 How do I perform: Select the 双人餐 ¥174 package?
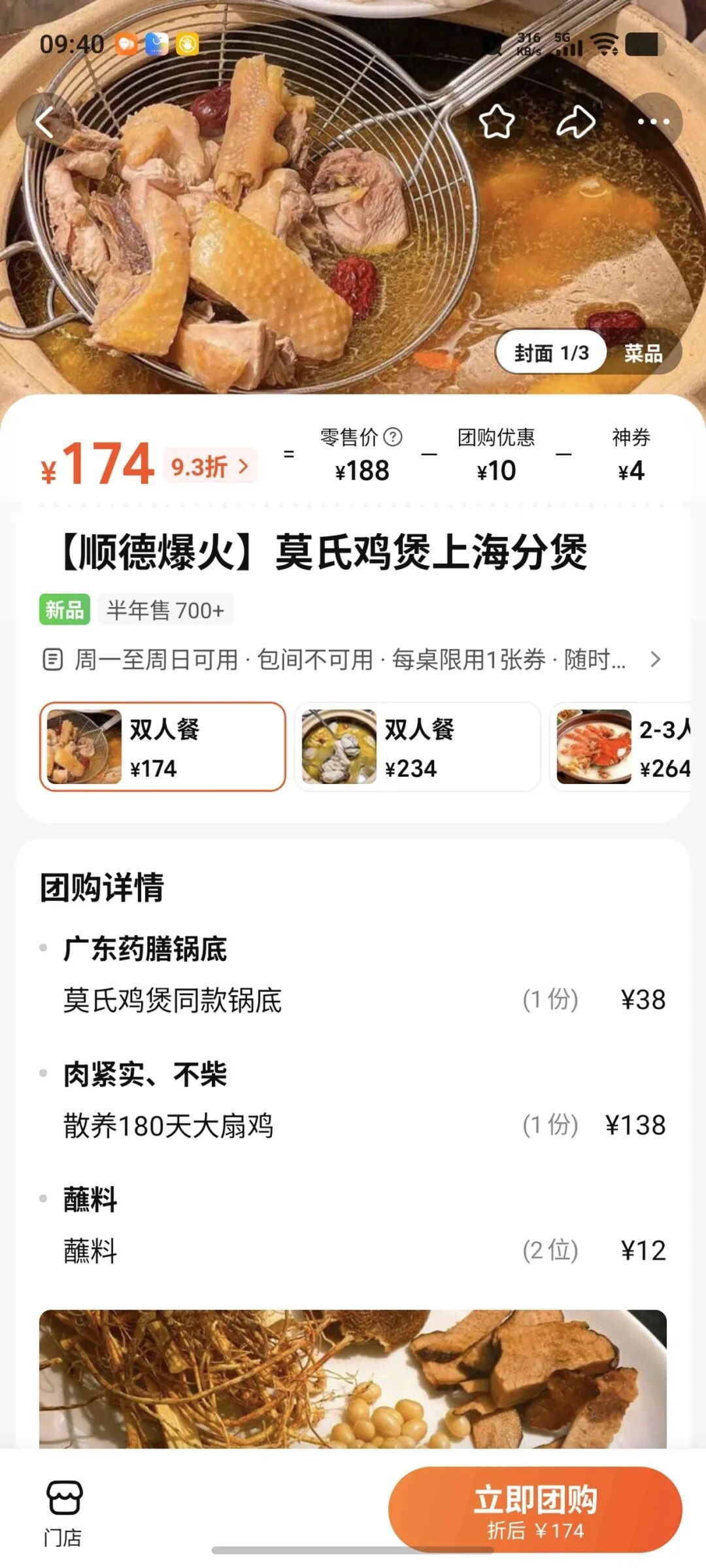(x=163, y=747)
